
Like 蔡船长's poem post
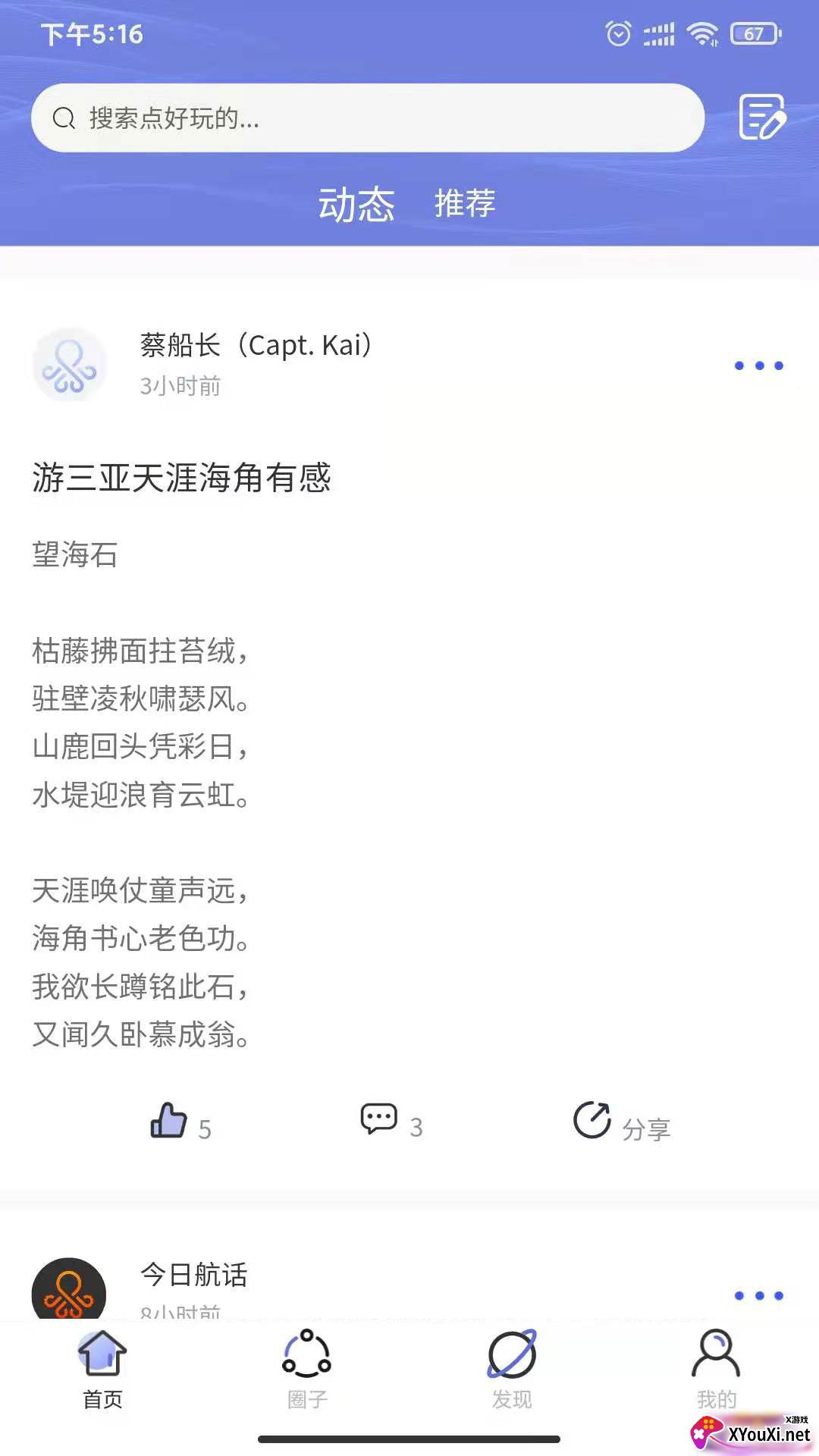169,1121
